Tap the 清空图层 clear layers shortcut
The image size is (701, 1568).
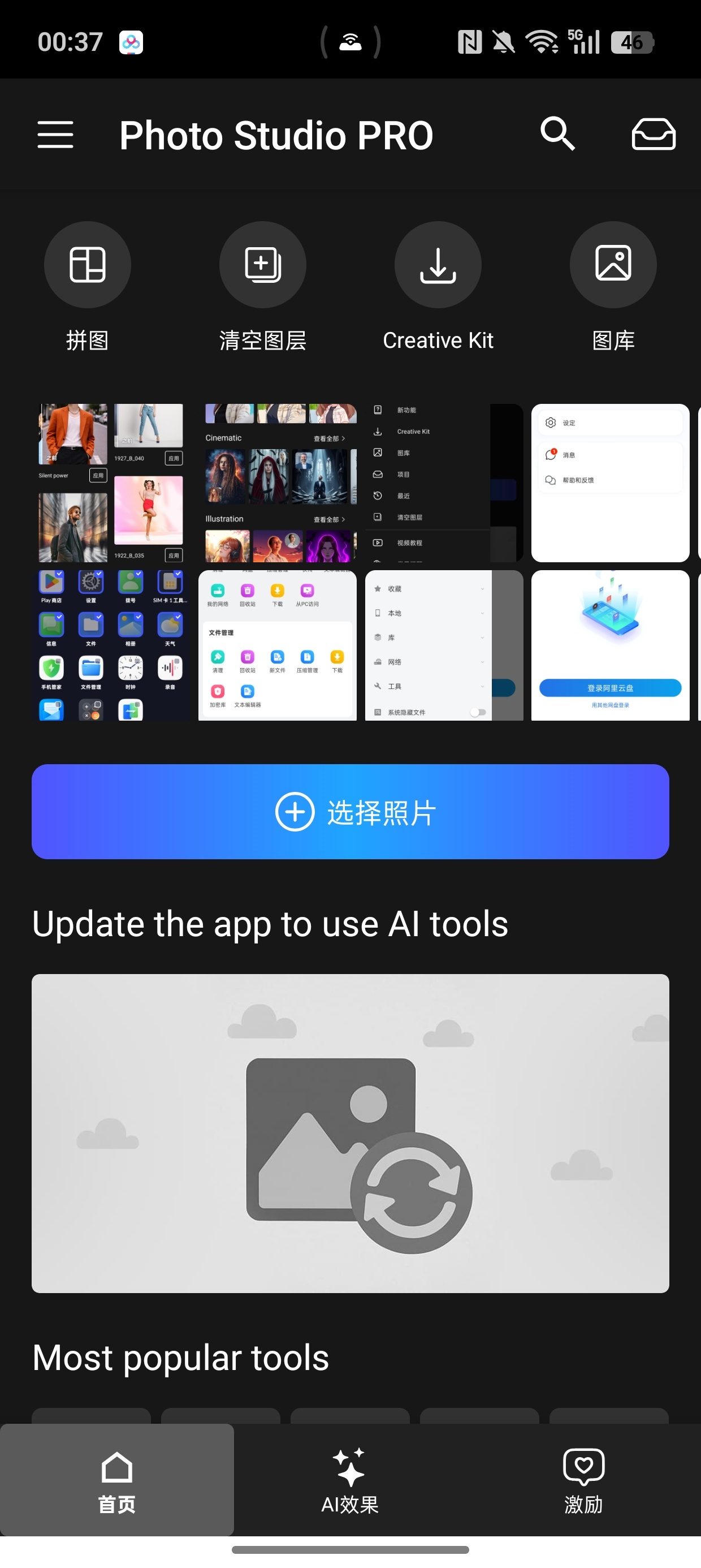(x=262, y=264)
